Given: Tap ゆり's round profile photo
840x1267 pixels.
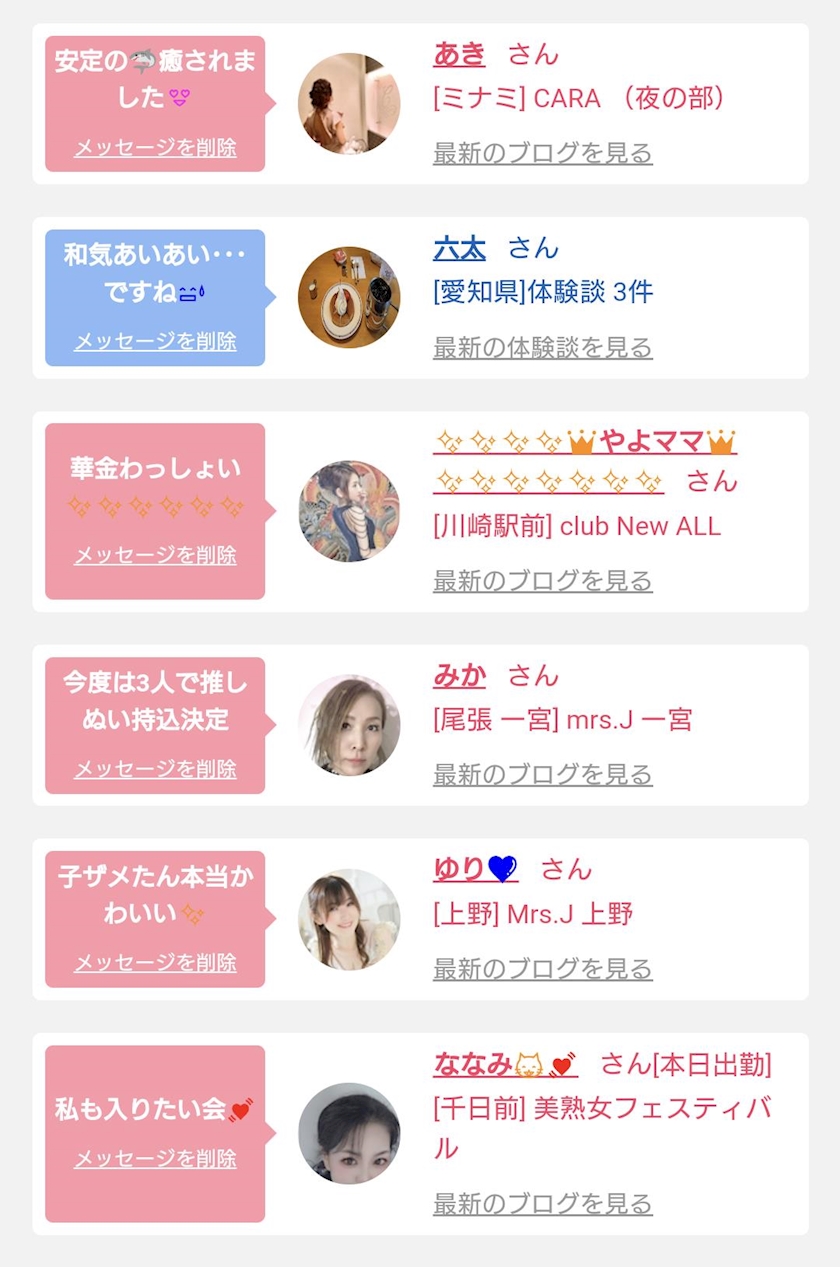Looking at the screenshot, I should (x=349, y=919).
